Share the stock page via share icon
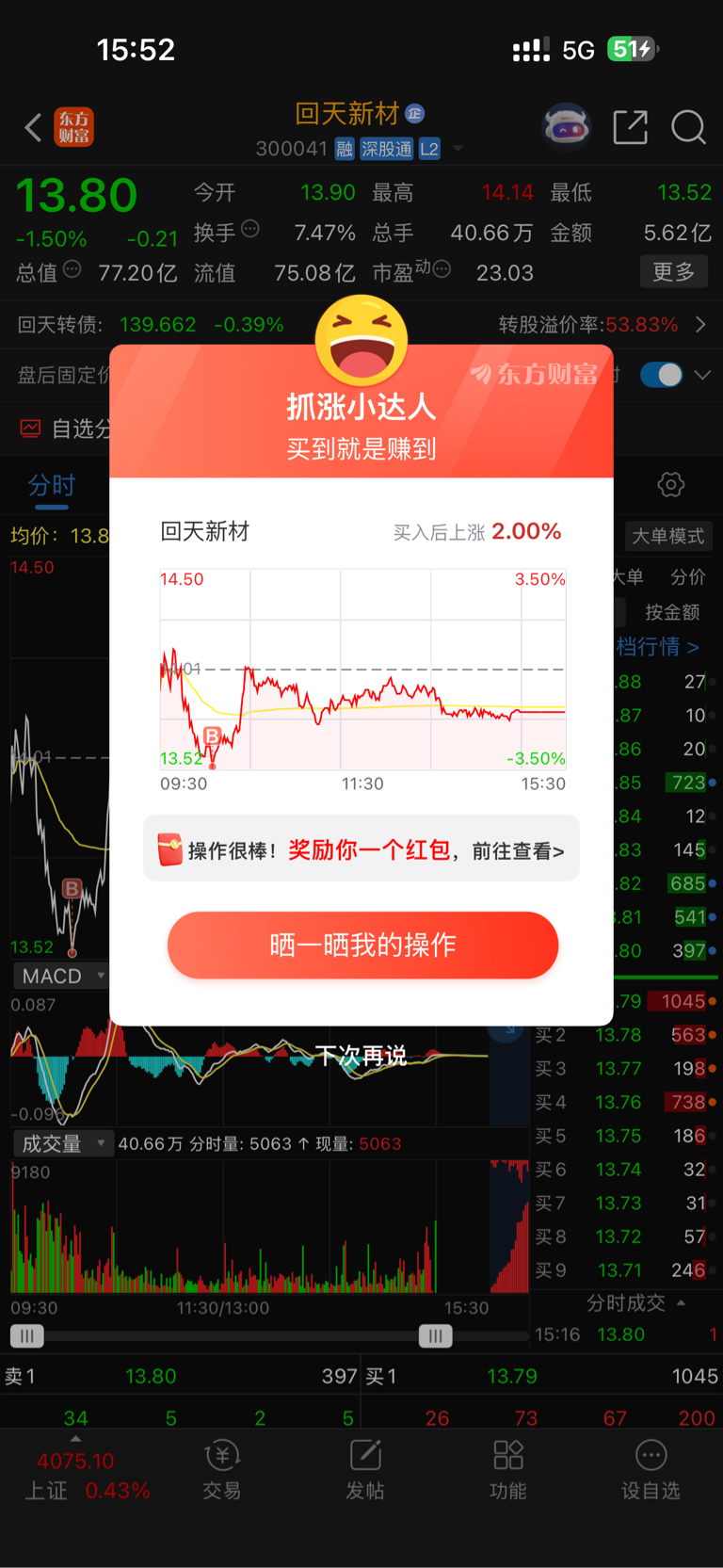Viewport: 723px width, 1568px height. click(x=630, y=127)
